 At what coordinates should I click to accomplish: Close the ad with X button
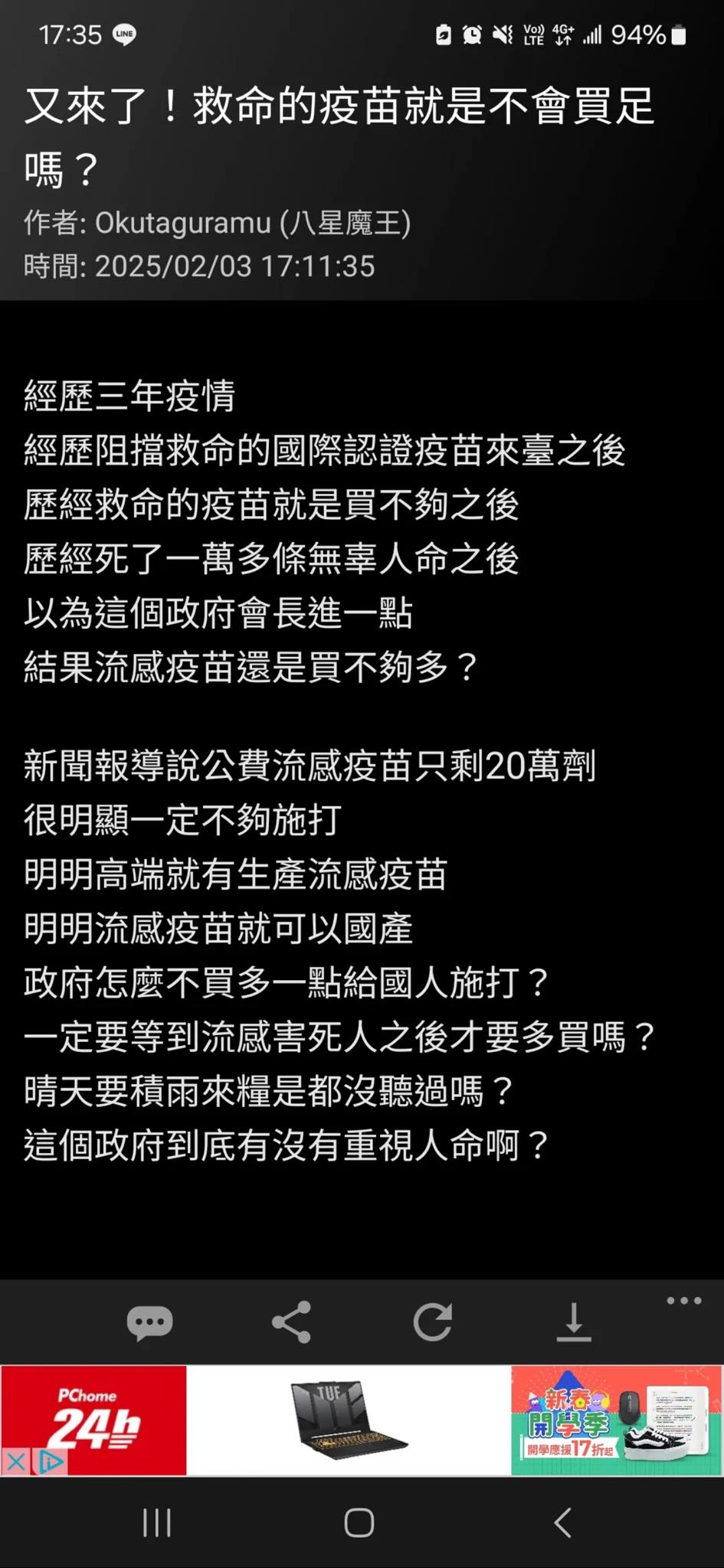pyautogui.click(x=15, y=1462)
